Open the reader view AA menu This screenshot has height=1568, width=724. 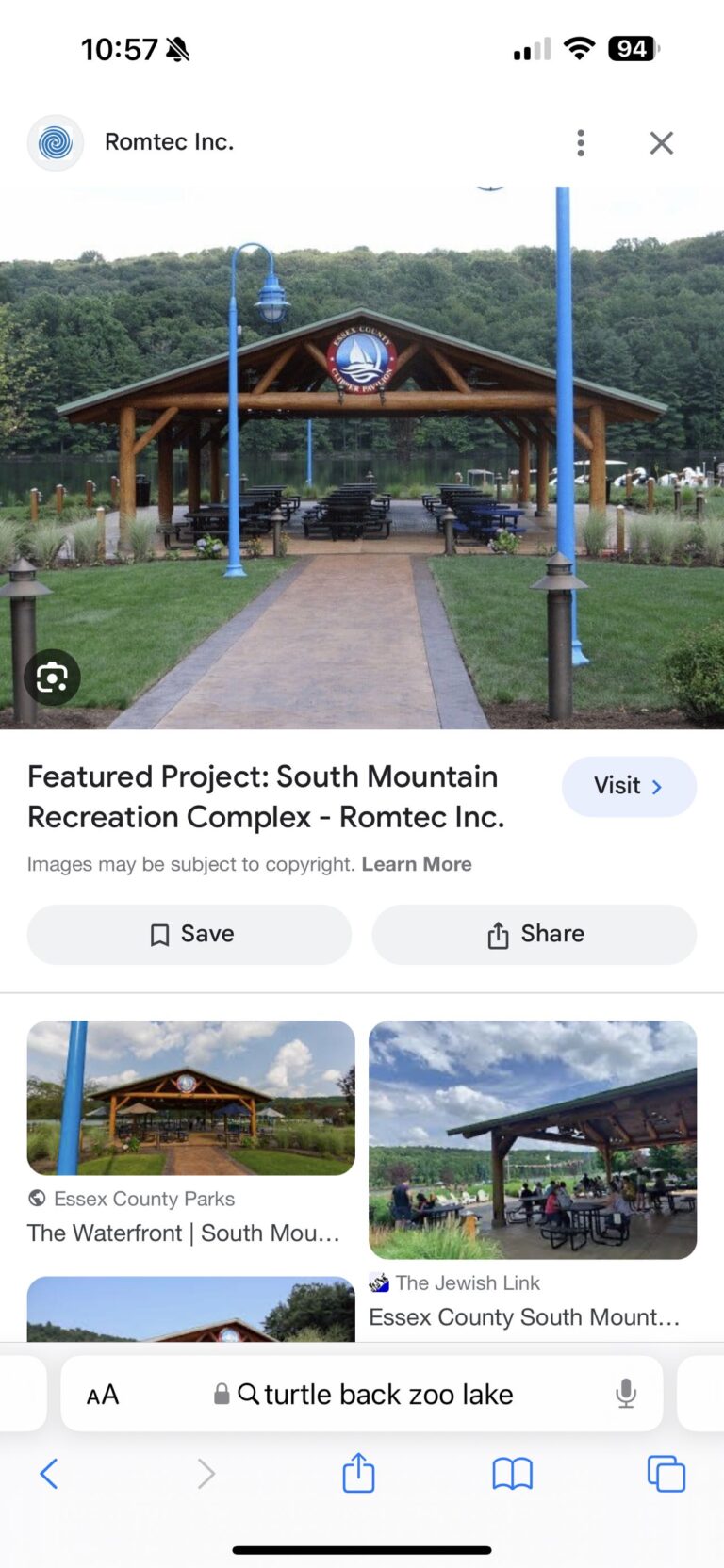click(x=103, y=1394)
